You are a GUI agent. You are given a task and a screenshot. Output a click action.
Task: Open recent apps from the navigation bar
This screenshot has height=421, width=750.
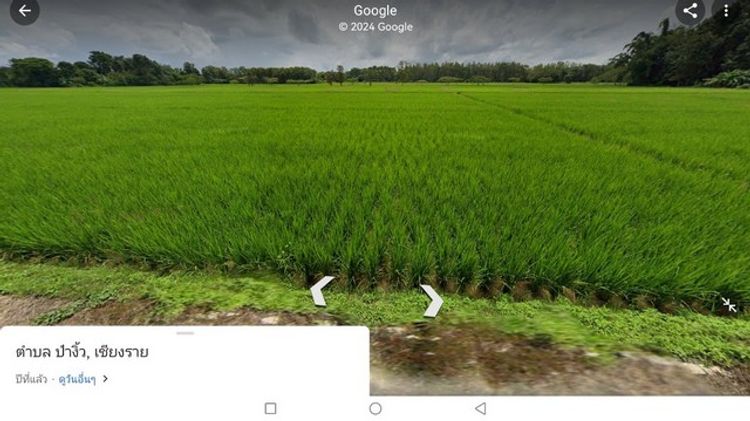pyautogui.click(x=270, y=408)
